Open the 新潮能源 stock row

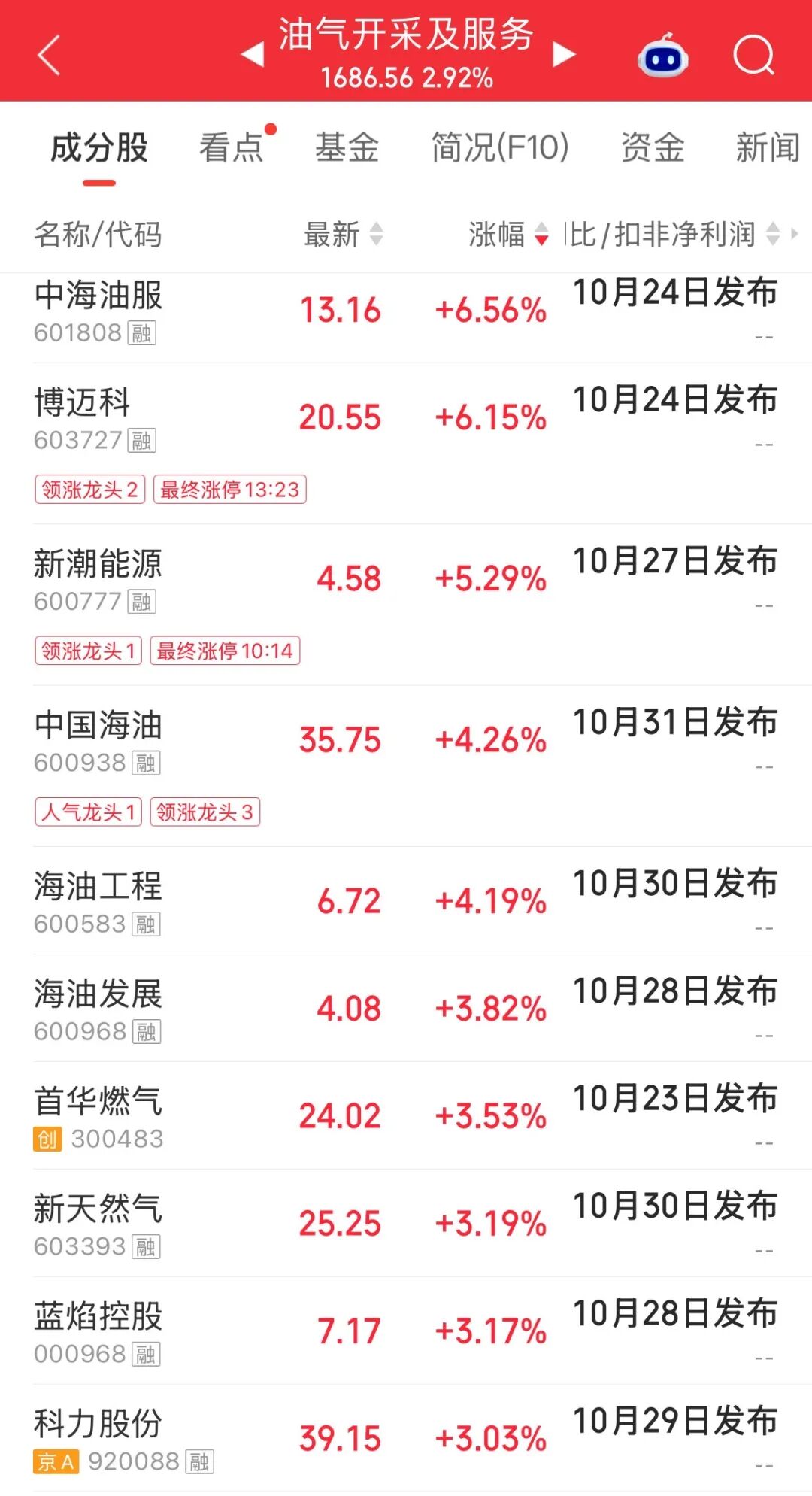pos(406,605)
